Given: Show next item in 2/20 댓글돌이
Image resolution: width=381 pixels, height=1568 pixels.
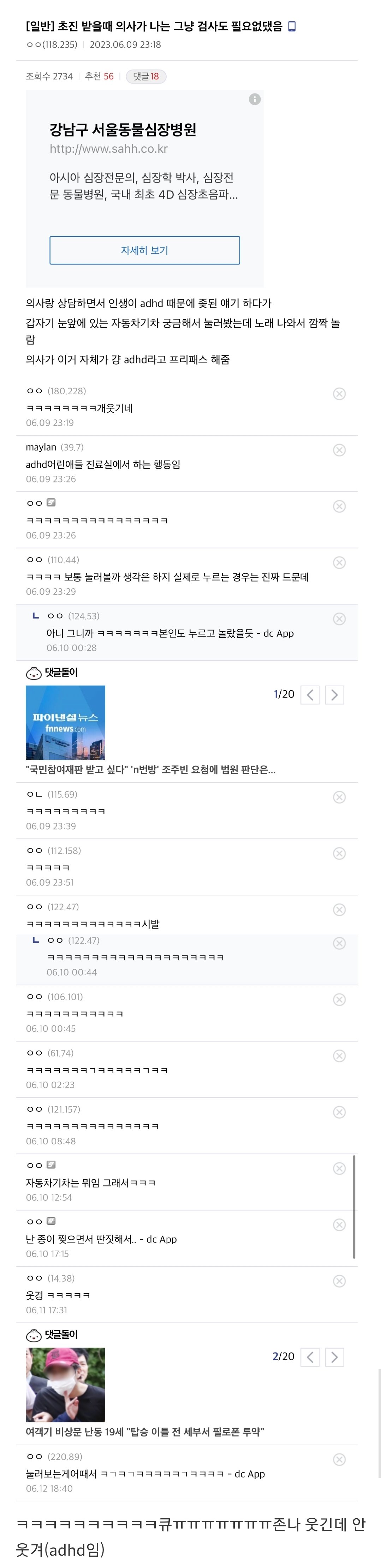Looking at the screenshot, I should [334, 1357].
